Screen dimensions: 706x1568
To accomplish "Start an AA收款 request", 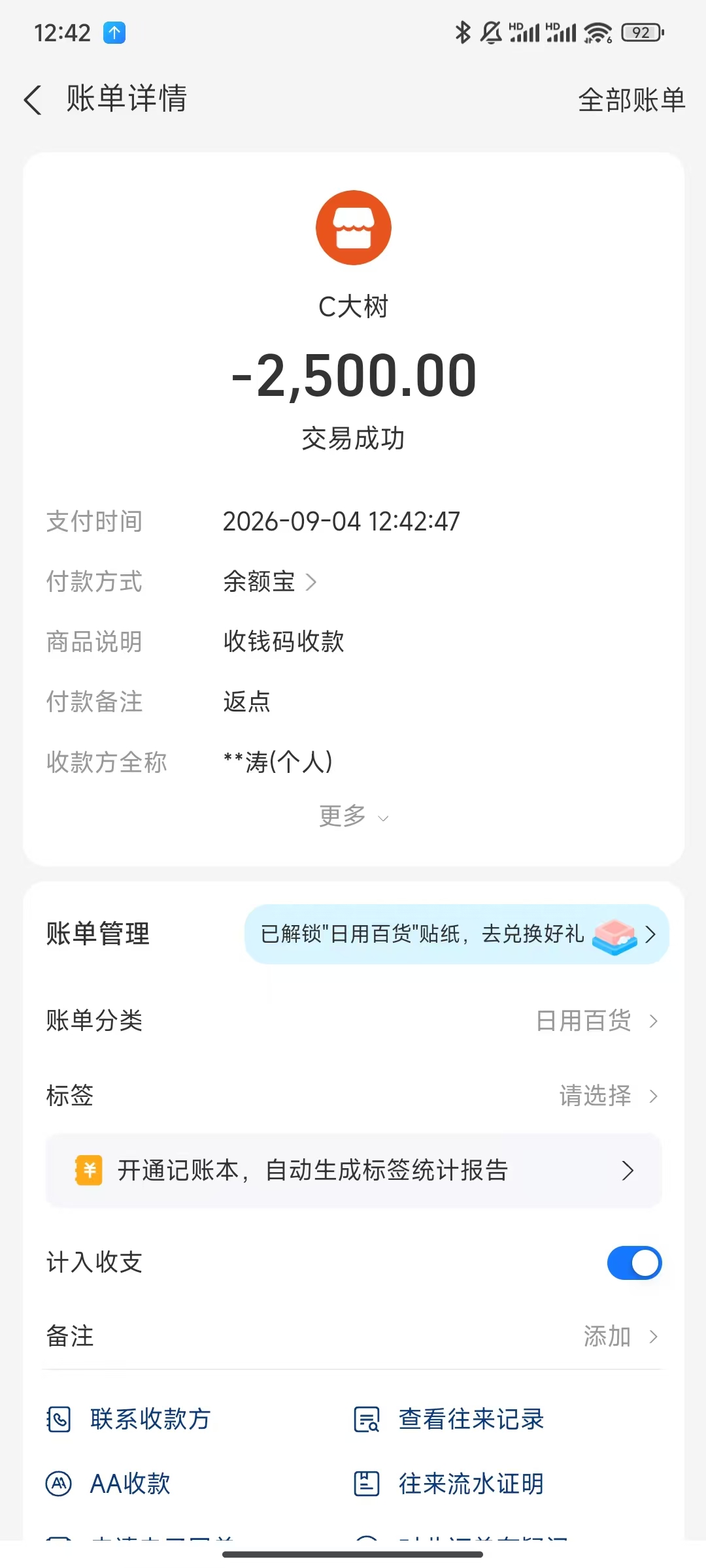I will (109, 1484).
